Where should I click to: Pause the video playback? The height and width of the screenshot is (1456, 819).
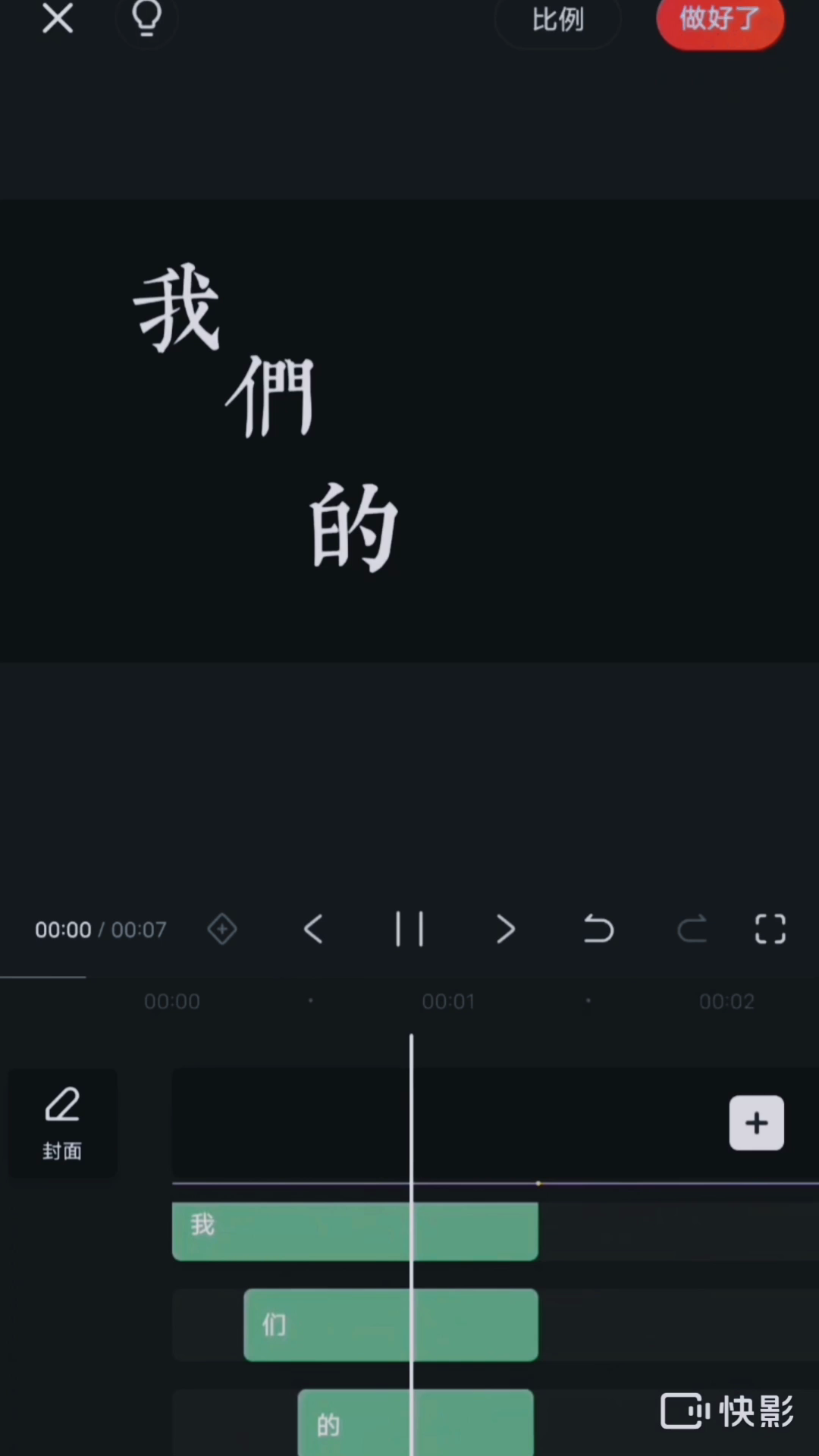409,929
